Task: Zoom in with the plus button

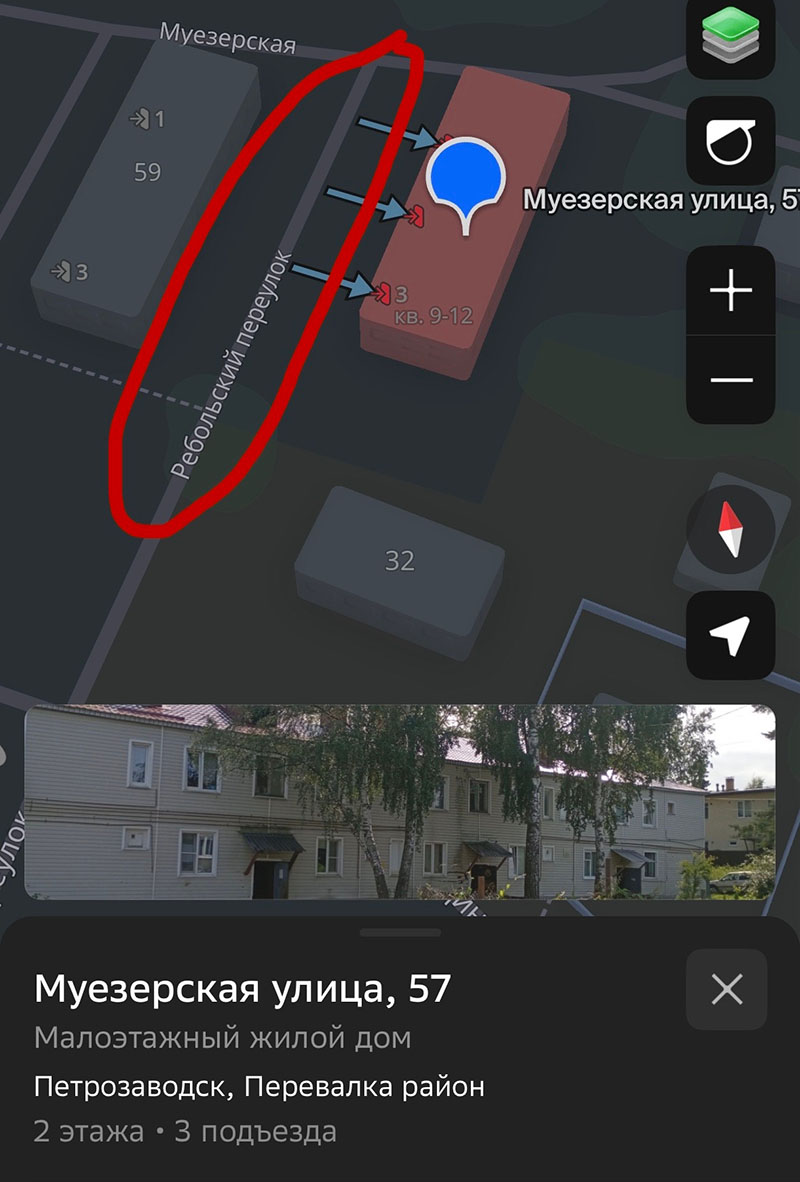Action: pyautogui.click(x=730, y=292)
